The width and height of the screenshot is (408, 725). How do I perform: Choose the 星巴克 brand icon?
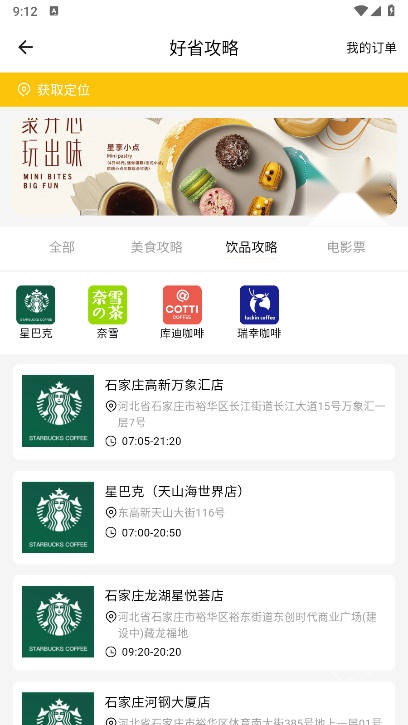point(36,312)
